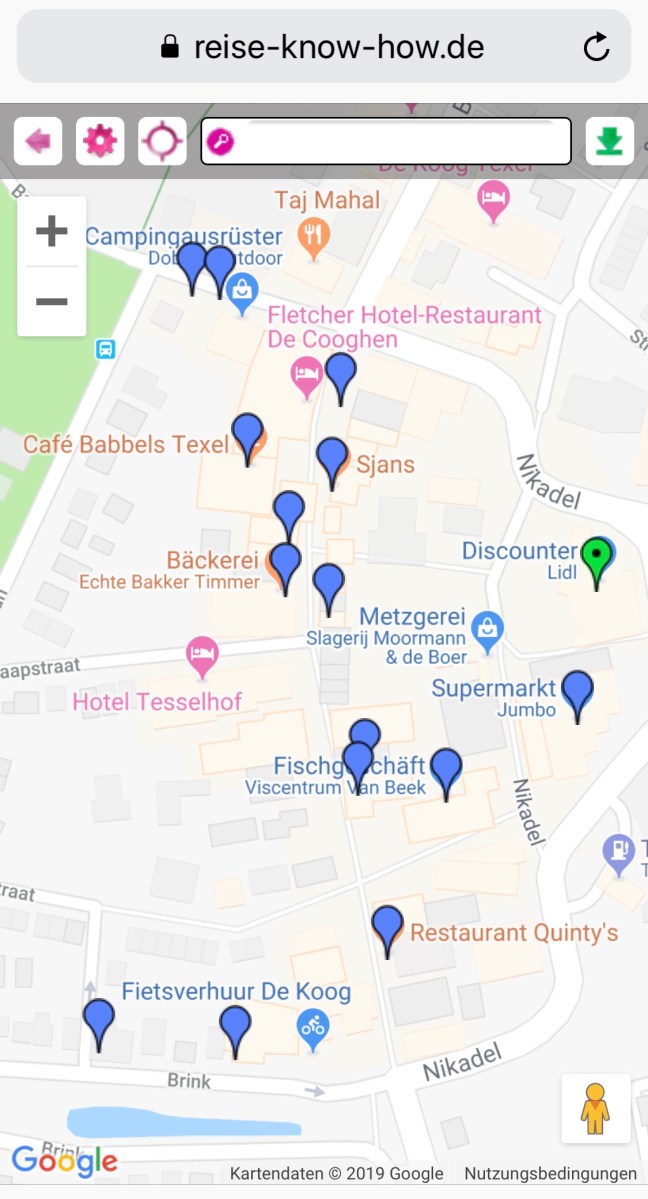Focus the map search field

(395, 141)
